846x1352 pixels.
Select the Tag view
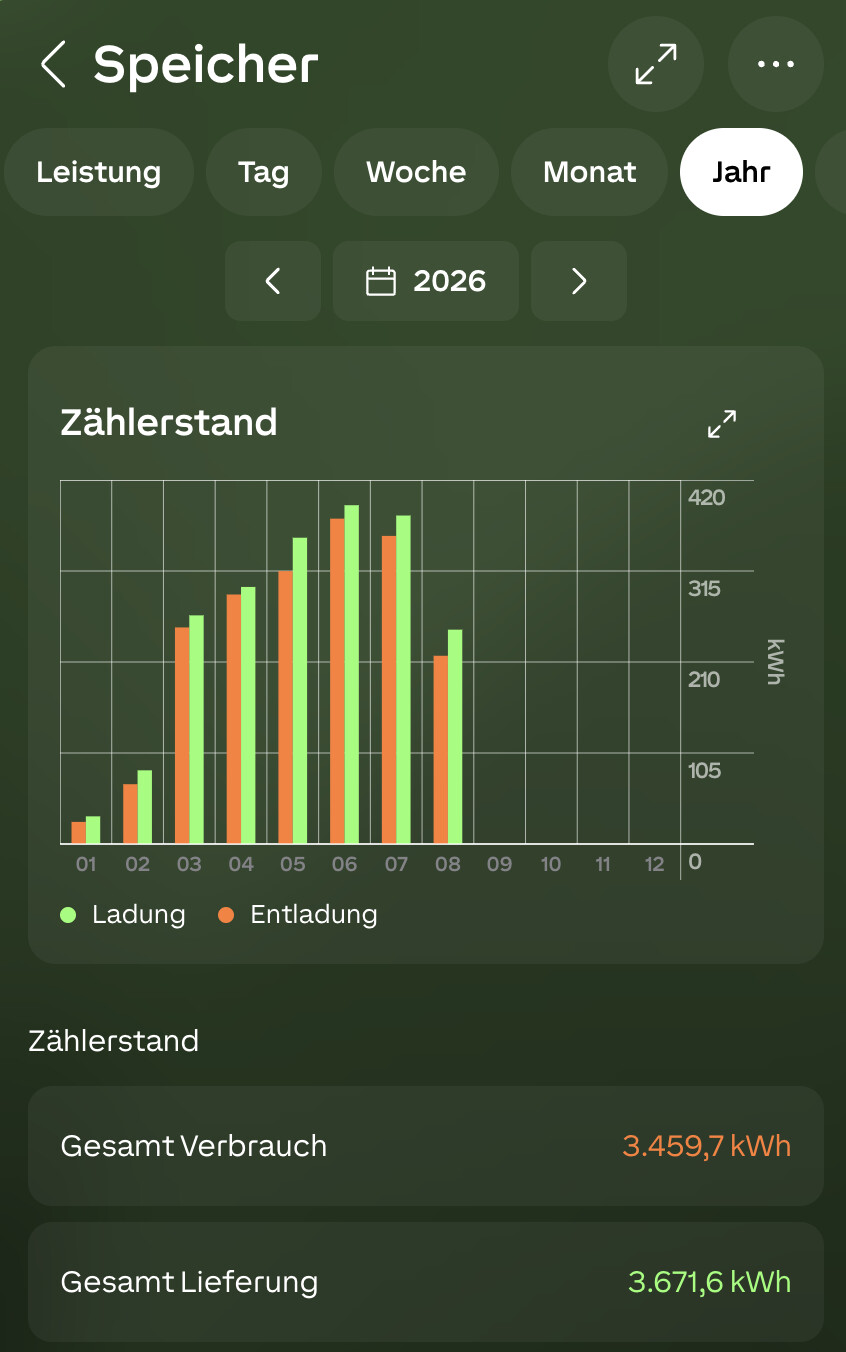click(x=263, y=172)
